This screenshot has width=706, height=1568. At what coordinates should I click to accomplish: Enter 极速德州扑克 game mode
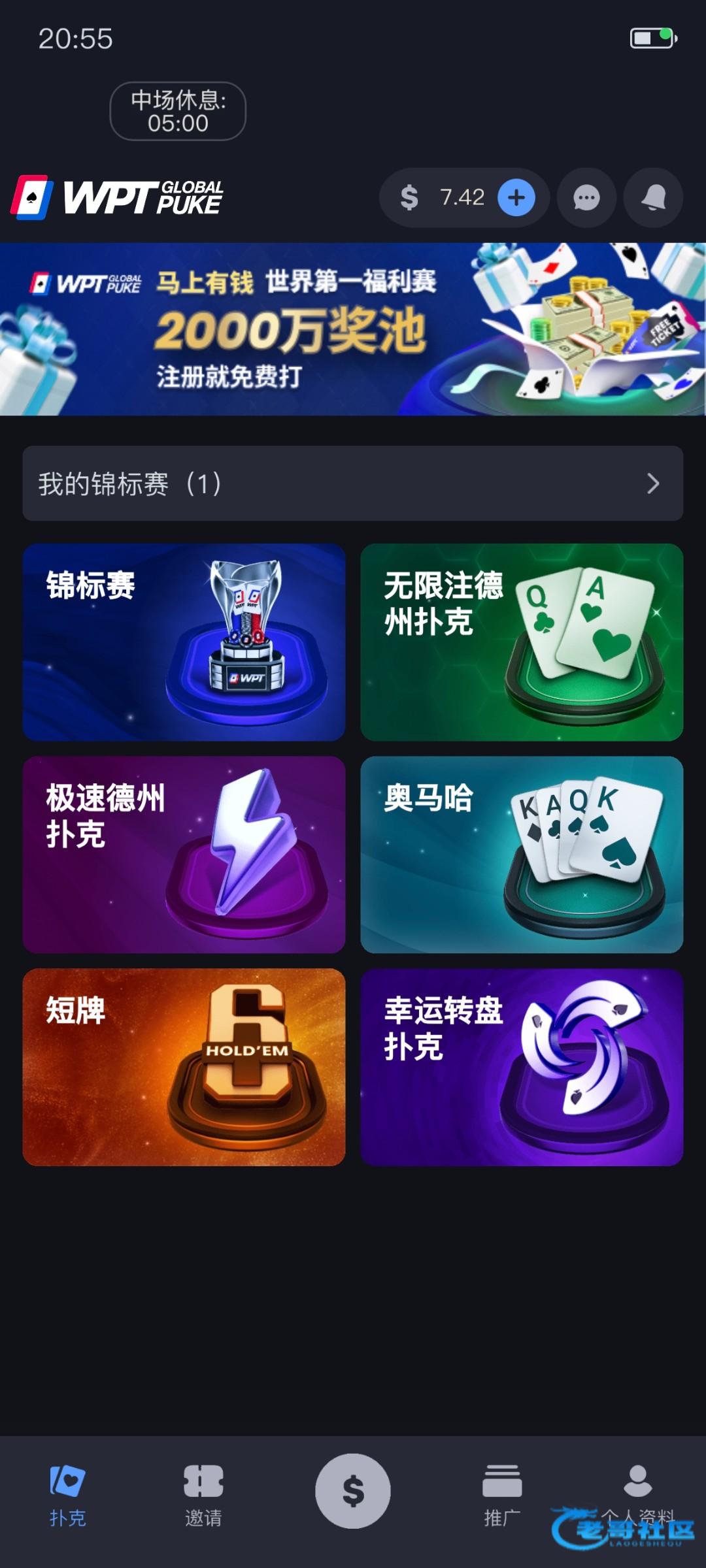coord(184,854)
